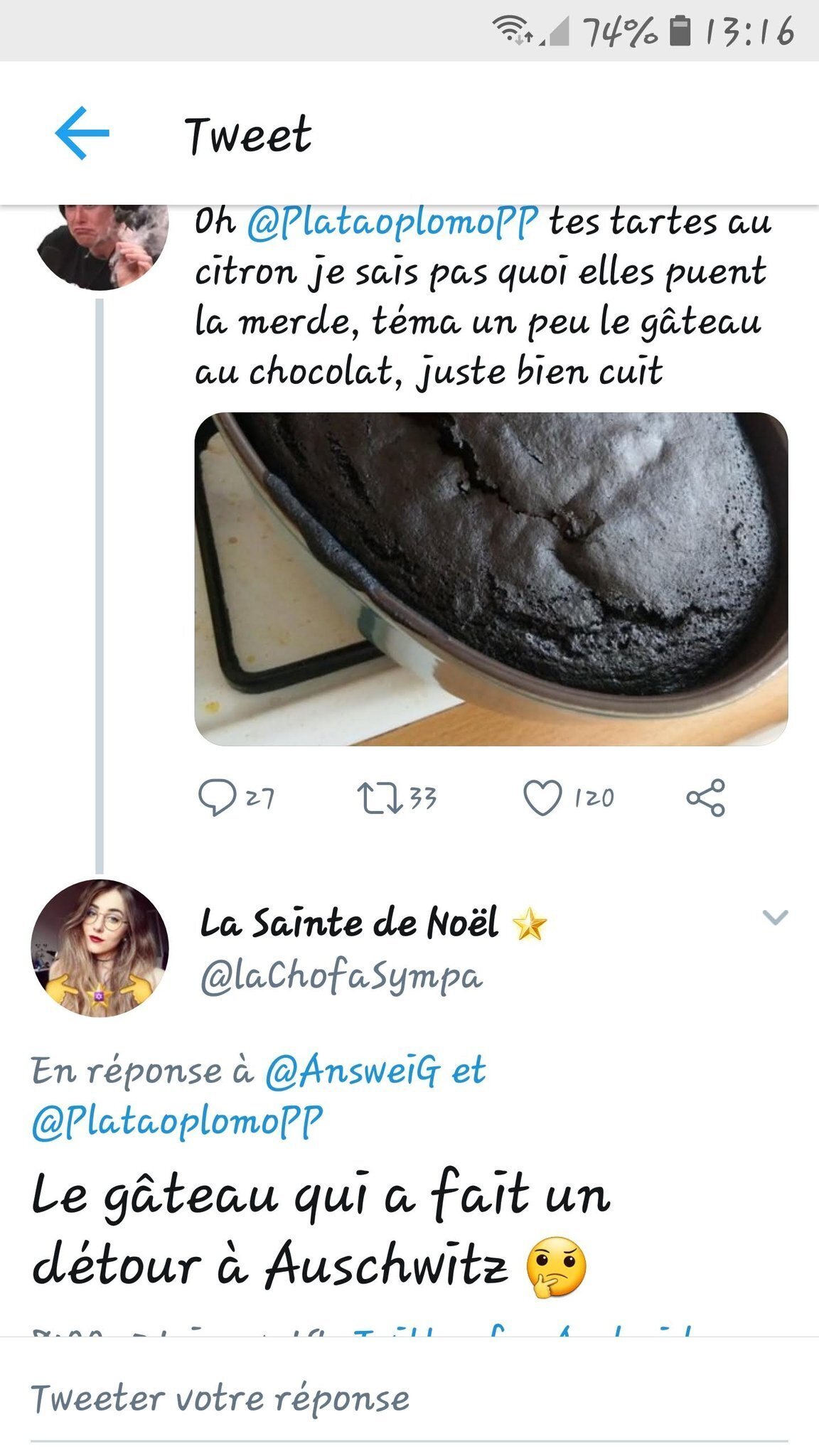Open @PlataoplomoPP in the En réponse à line
Viewport: 819px width, 1456px height.
tap(177, 1122)
